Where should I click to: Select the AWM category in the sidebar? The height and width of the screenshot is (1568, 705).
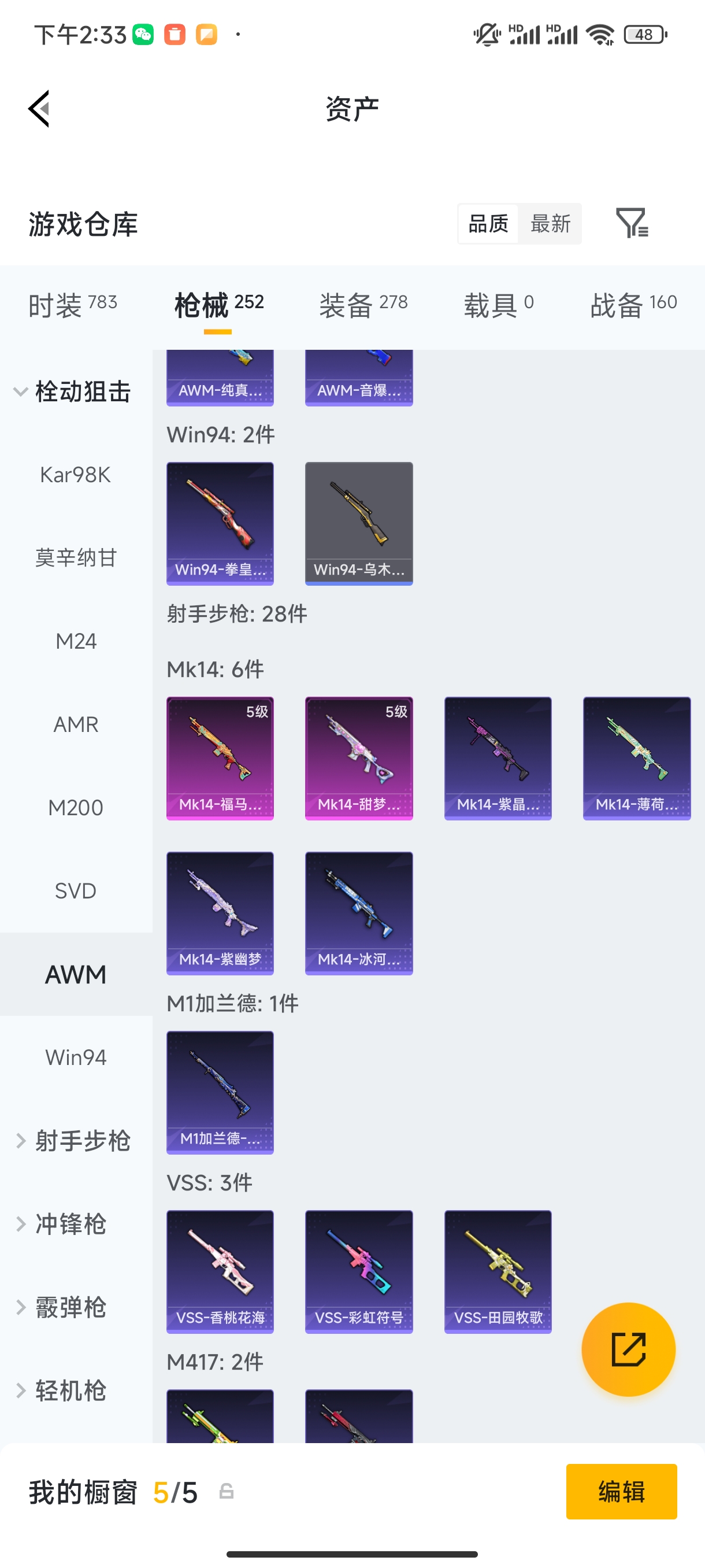76,974
